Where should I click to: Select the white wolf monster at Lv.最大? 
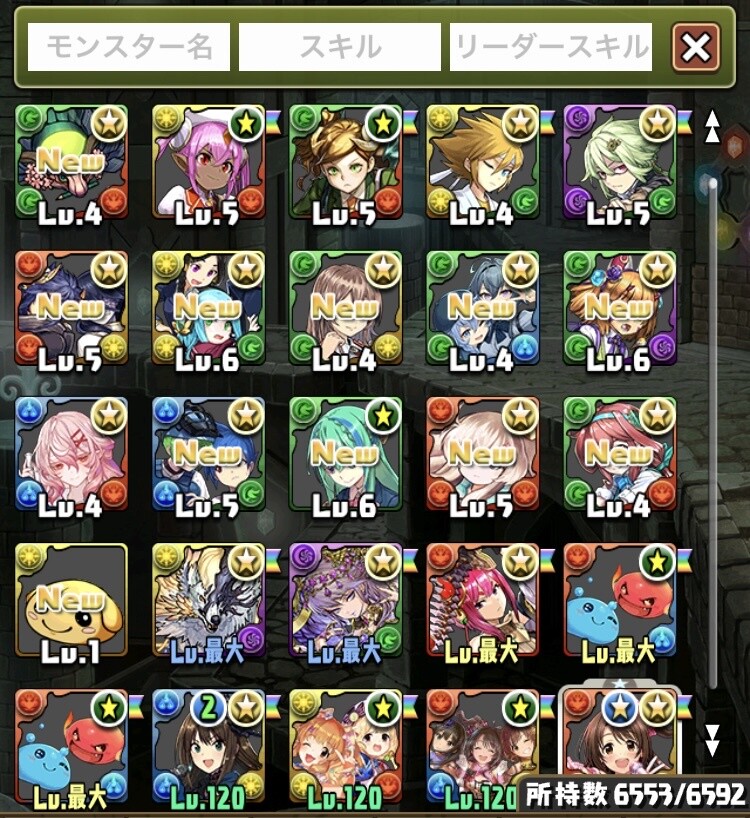(209, 600)
